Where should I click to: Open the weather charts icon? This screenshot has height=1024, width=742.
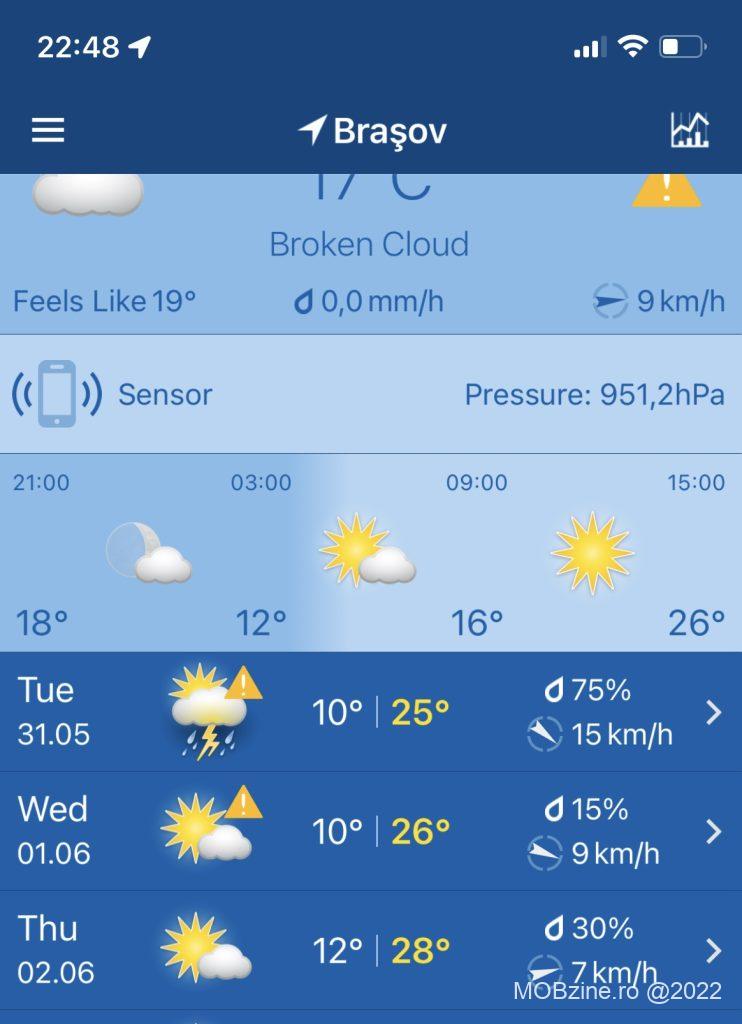(689, 130)
